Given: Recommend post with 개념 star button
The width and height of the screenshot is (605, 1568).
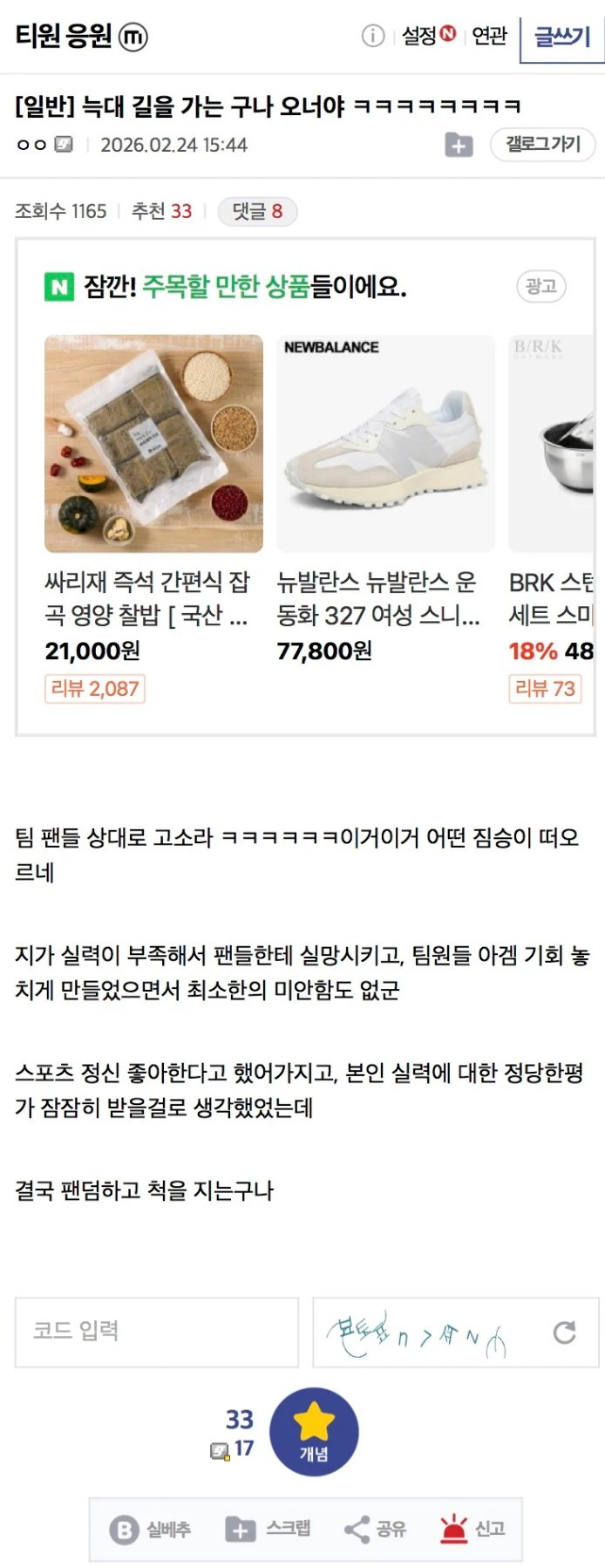Looking at the screenshot, I should coord(314,1431).
